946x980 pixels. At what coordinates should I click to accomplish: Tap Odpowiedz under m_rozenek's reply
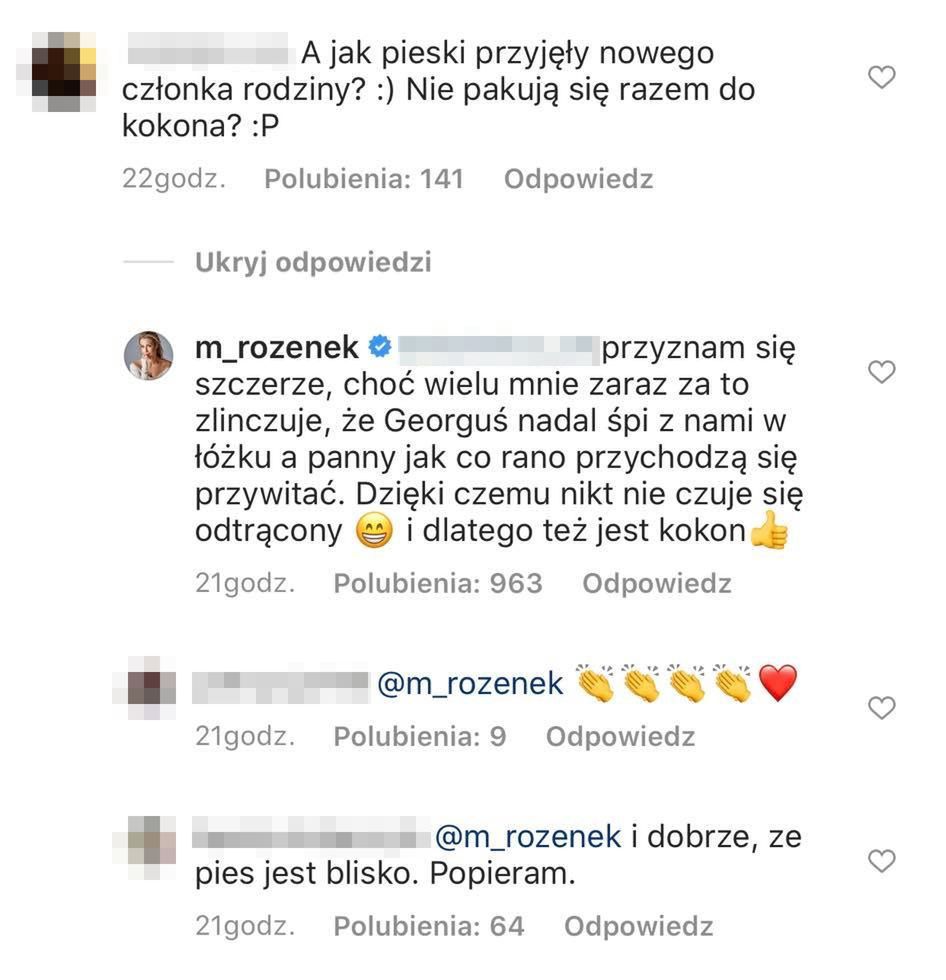tap(657, 584)
